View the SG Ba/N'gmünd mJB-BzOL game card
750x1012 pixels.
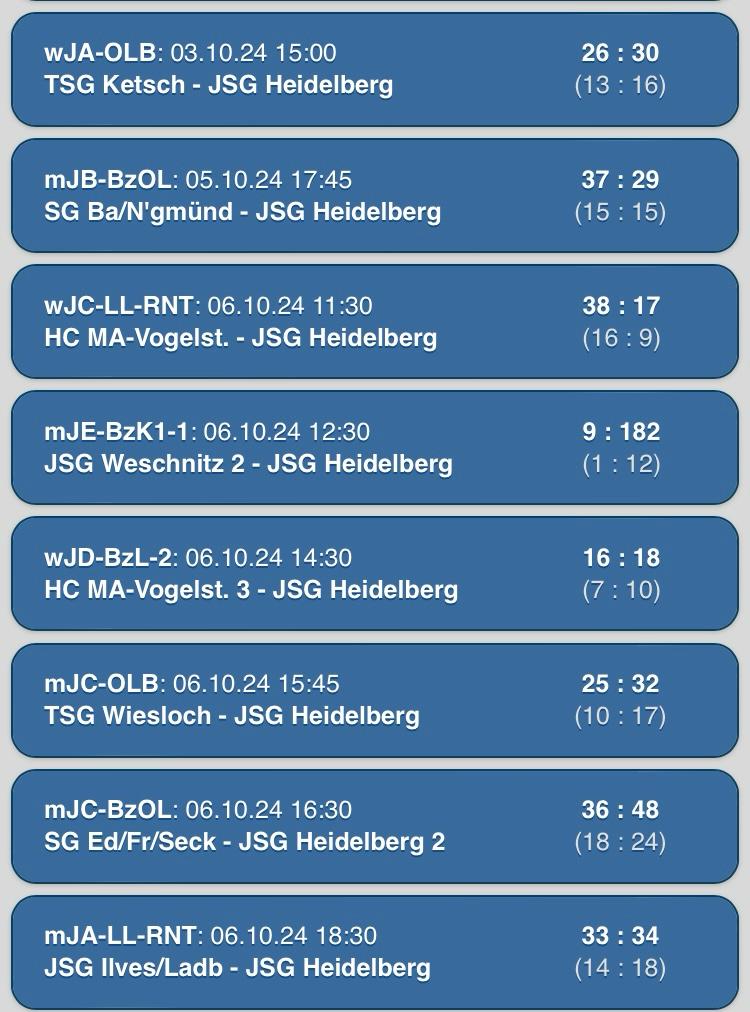tap(374, 195)
